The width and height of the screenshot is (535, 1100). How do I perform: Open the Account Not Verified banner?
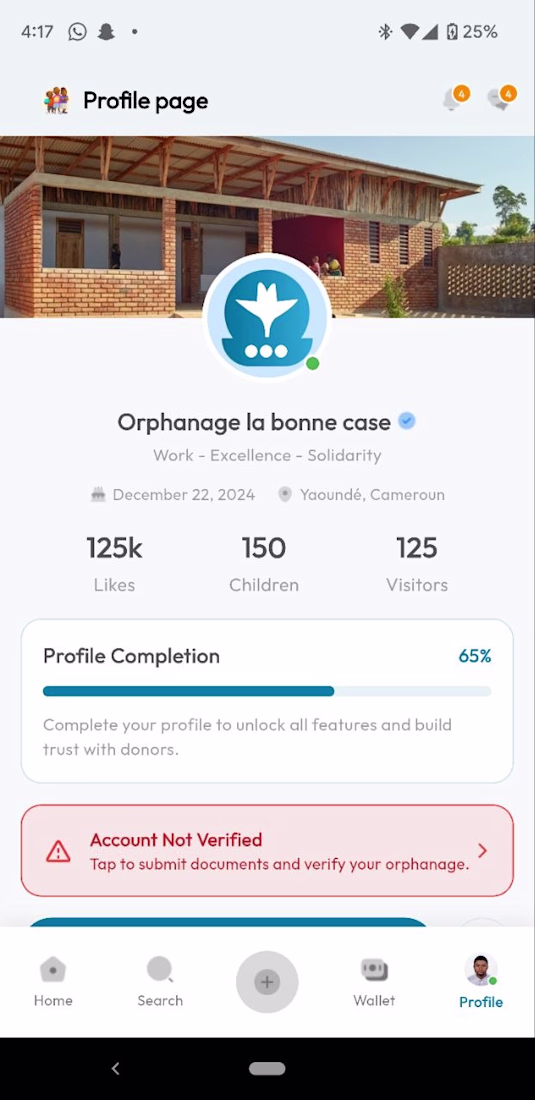267,850
